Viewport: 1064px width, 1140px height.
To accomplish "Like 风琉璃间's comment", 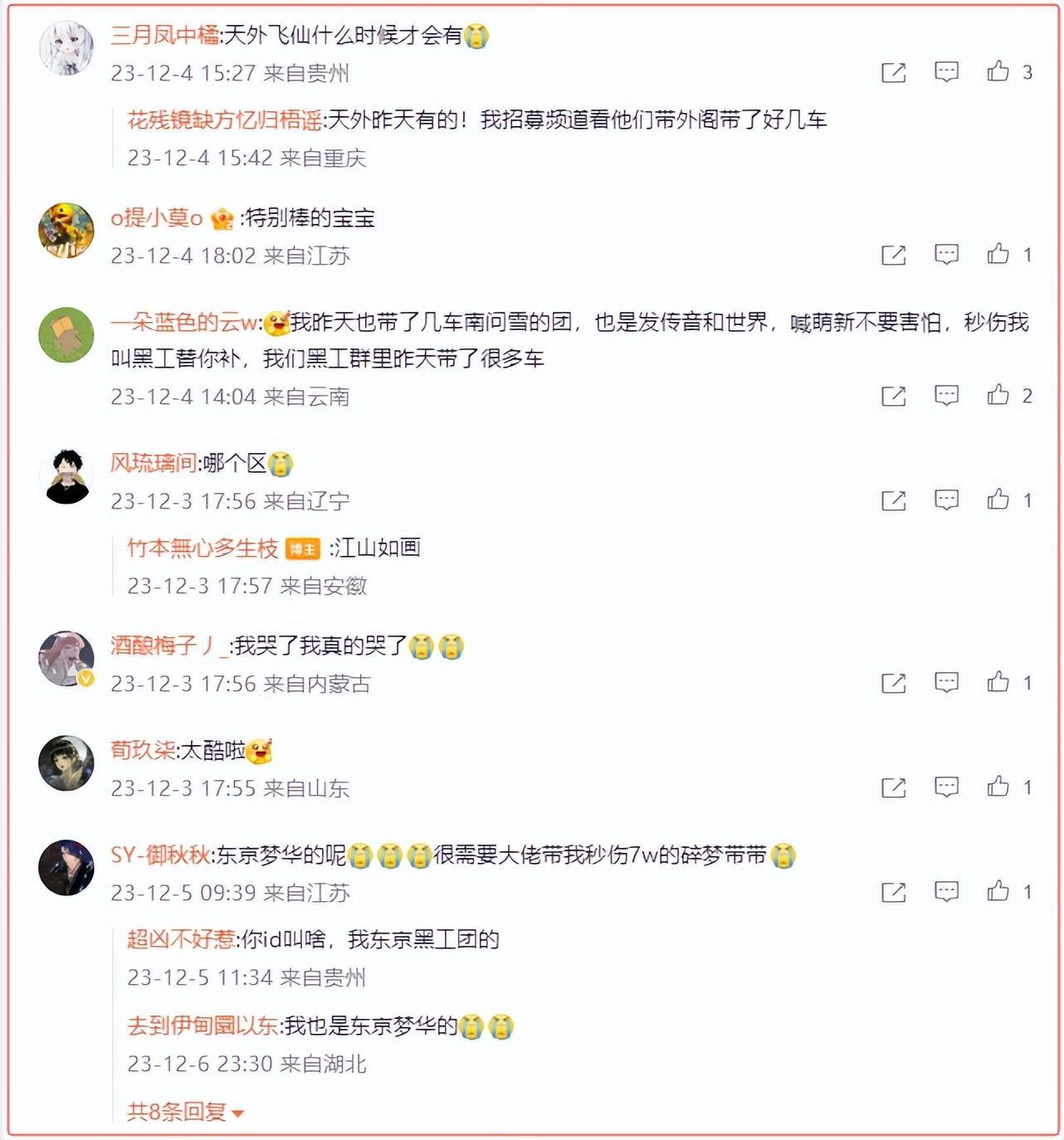I will point(998,499).
